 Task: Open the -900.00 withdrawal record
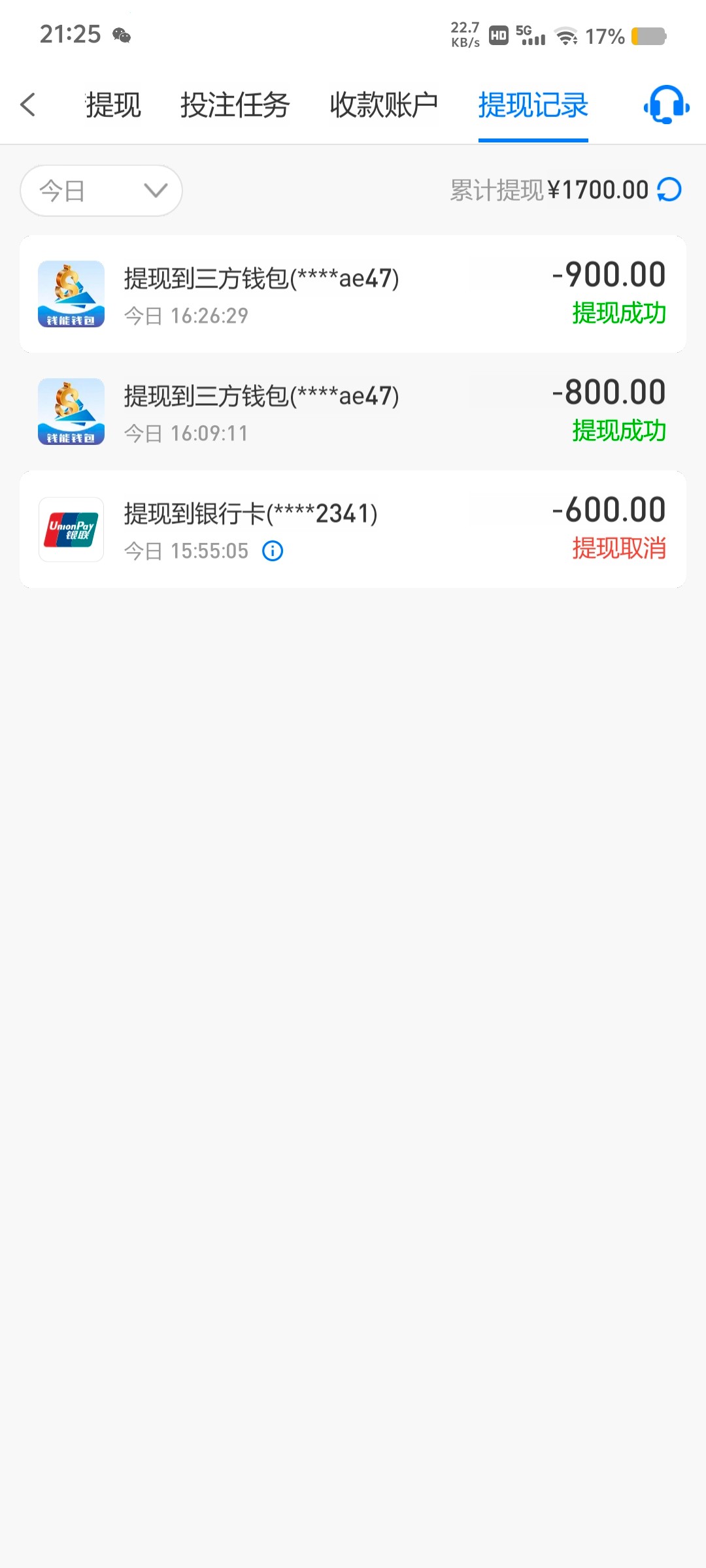(x=353, y=294)
